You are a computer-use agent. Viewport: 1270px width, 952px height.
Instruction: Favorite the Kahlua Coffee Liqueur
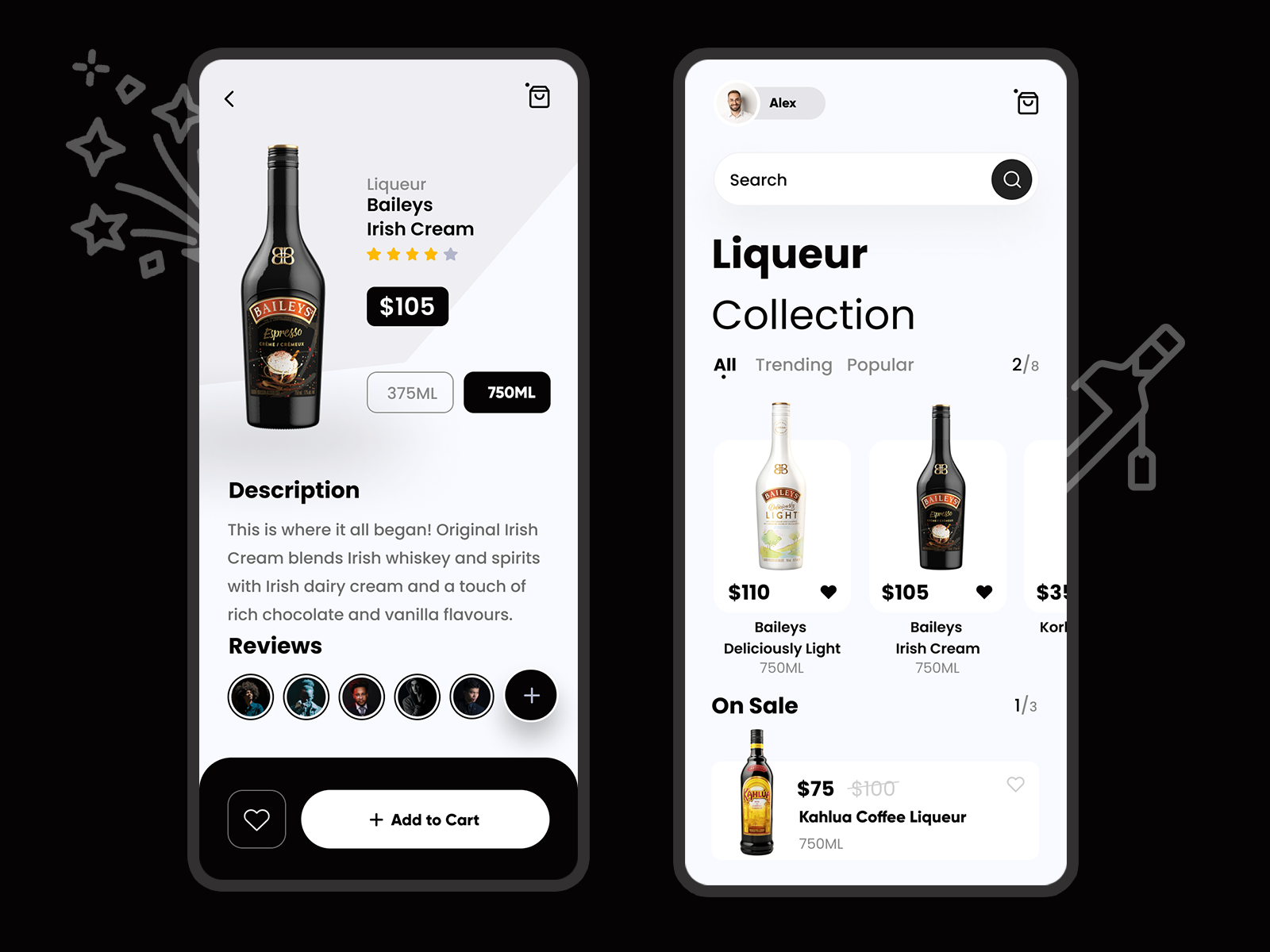(1015, 785)
